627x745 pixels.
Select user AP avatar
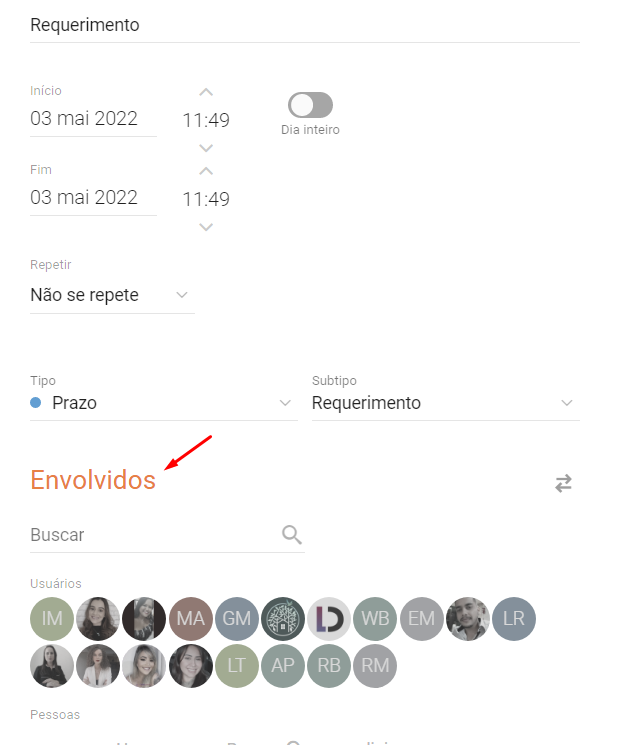pos(283,666)
